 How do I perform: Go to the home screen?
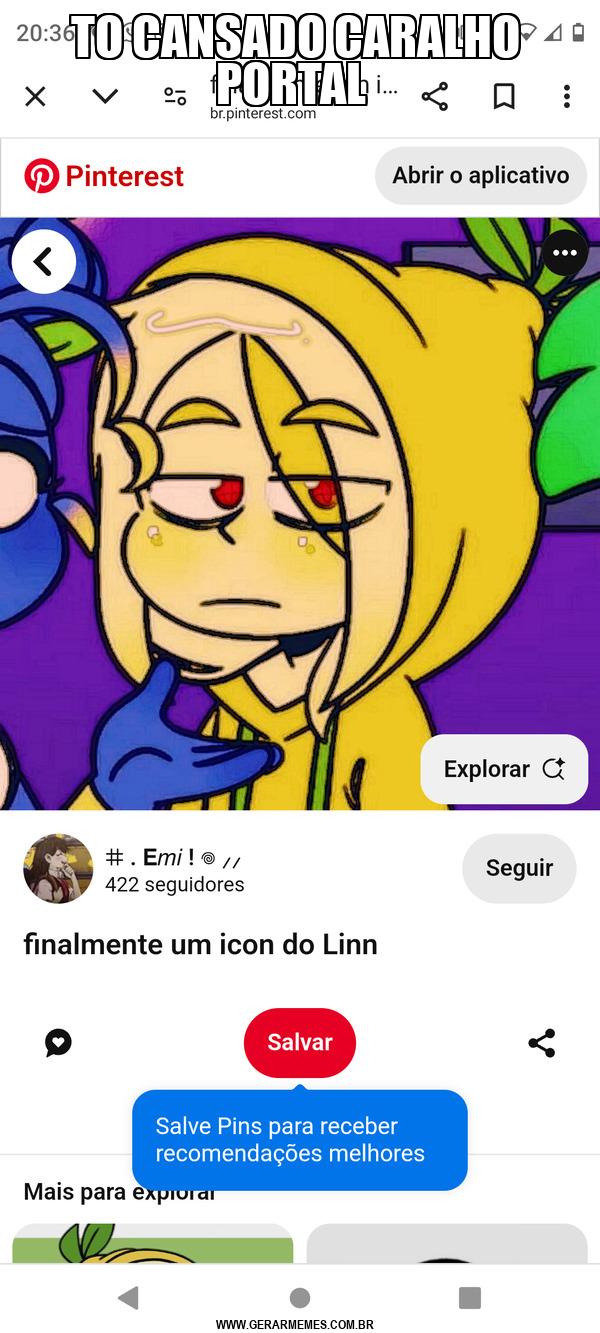(x=300, y=1298)
